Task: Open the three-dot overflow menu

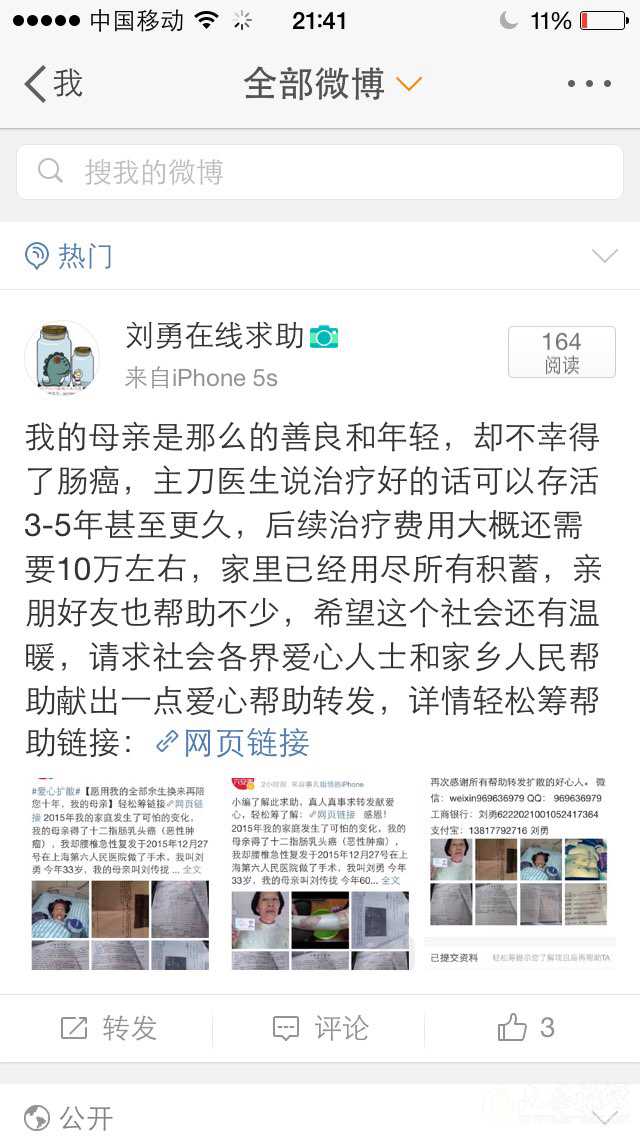Action: [588, 84]
